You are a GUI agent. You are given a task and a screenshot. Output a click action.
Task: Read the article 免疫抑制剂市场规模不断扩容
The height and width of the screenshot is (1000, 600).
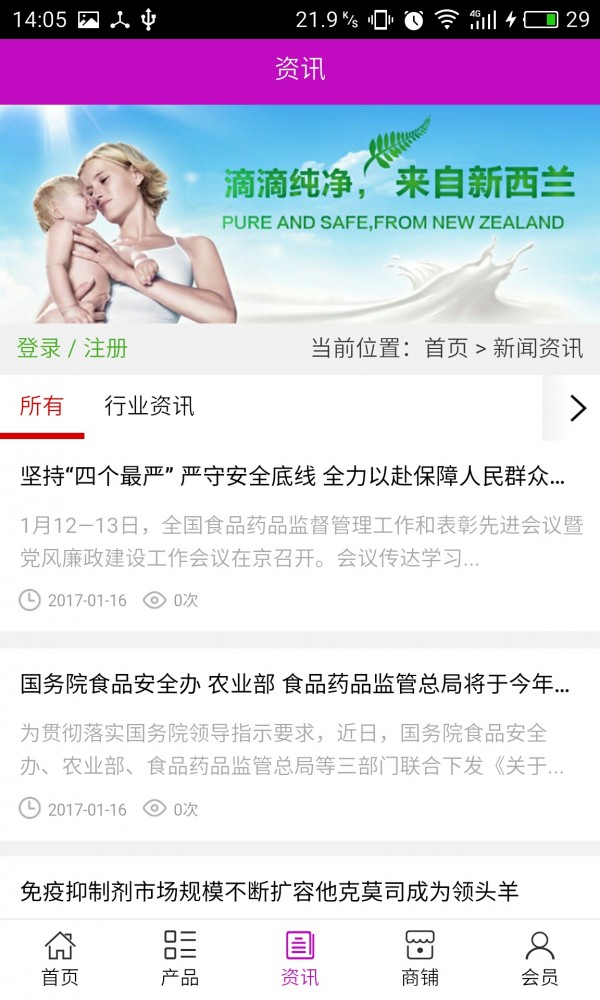[270, 891]
